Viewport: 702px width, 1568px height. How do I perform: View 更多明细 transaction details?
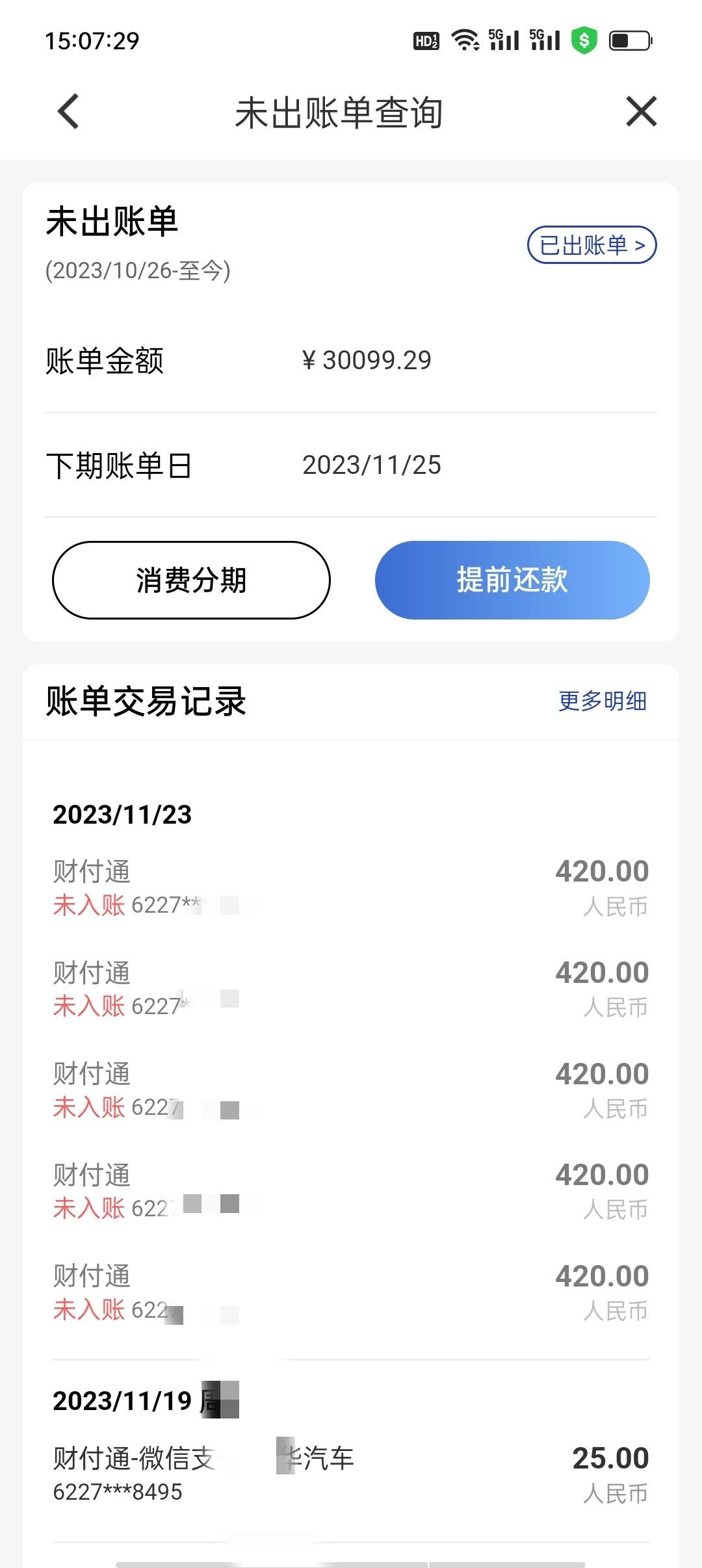point(603,701)
